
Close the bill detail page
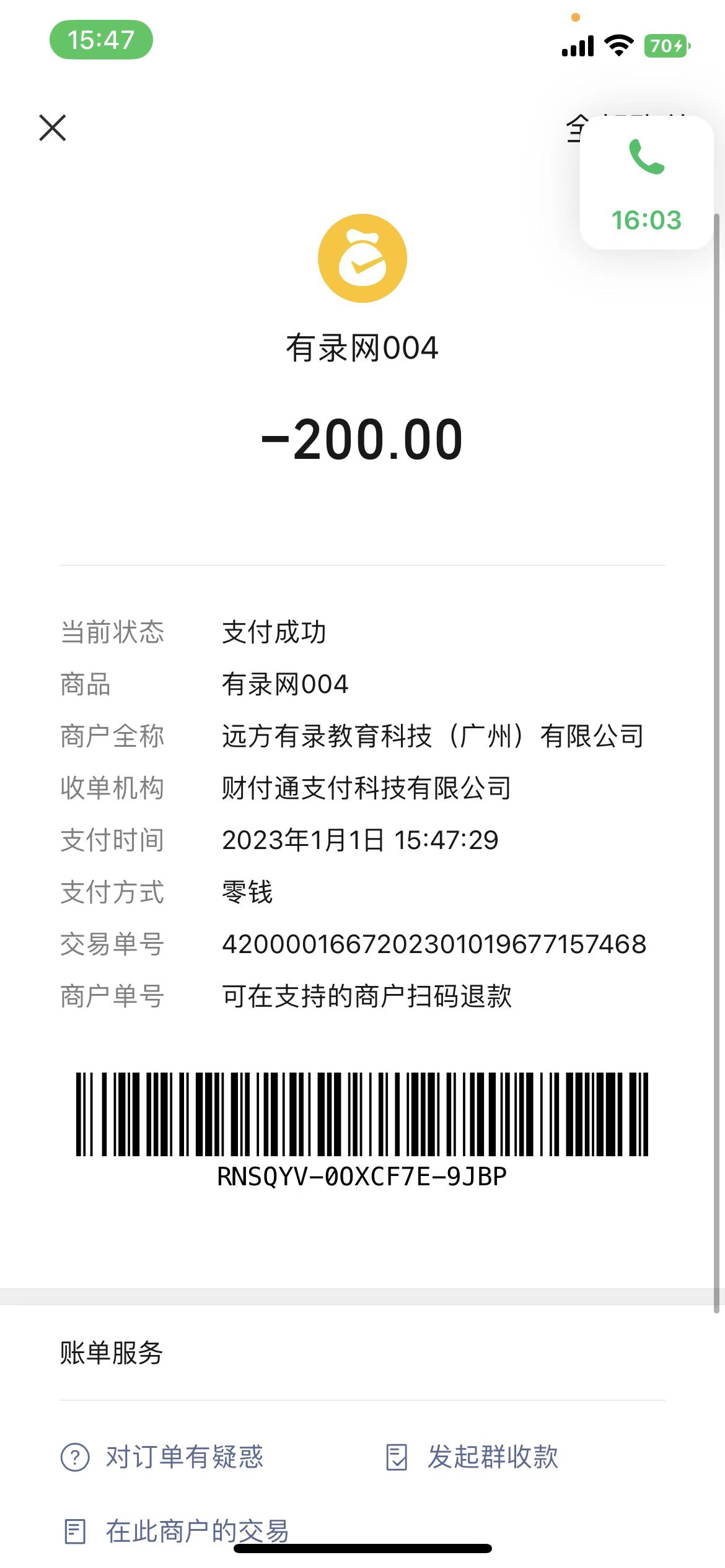coord(53,128)
